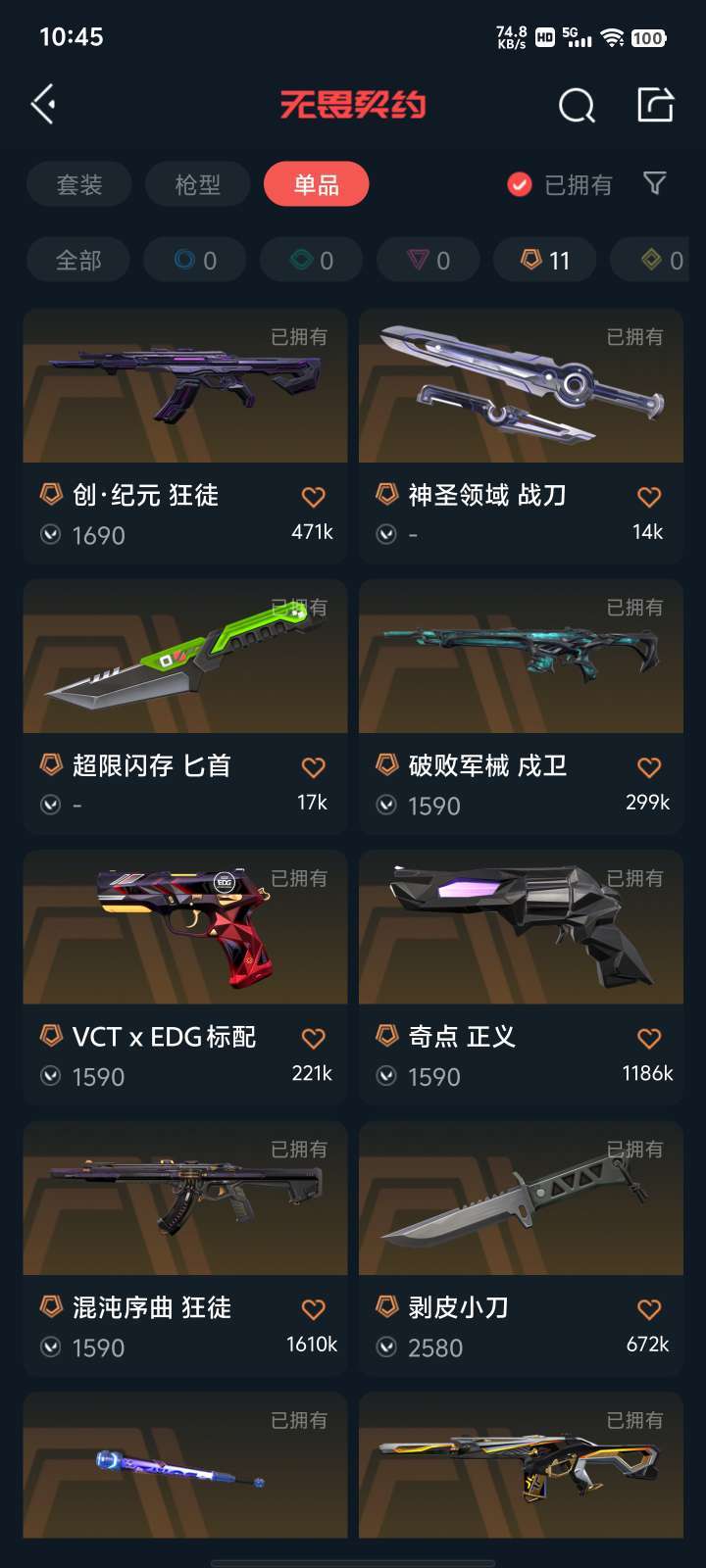The height and width of the screenshot is (1568, 706).
Task: Open the 奇点 正义 skin card
Action: point(521,931)
